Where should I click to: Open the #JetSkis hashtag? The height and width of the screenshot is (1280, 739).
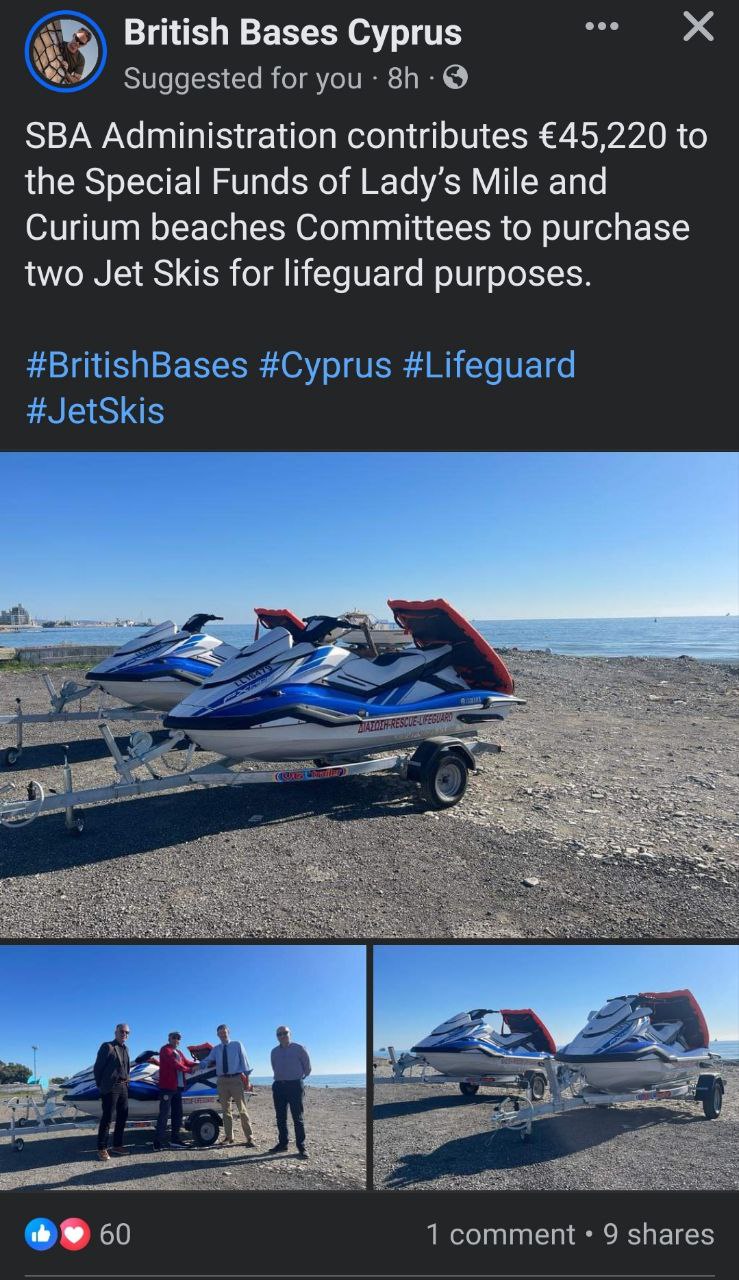tap(95, 411)
